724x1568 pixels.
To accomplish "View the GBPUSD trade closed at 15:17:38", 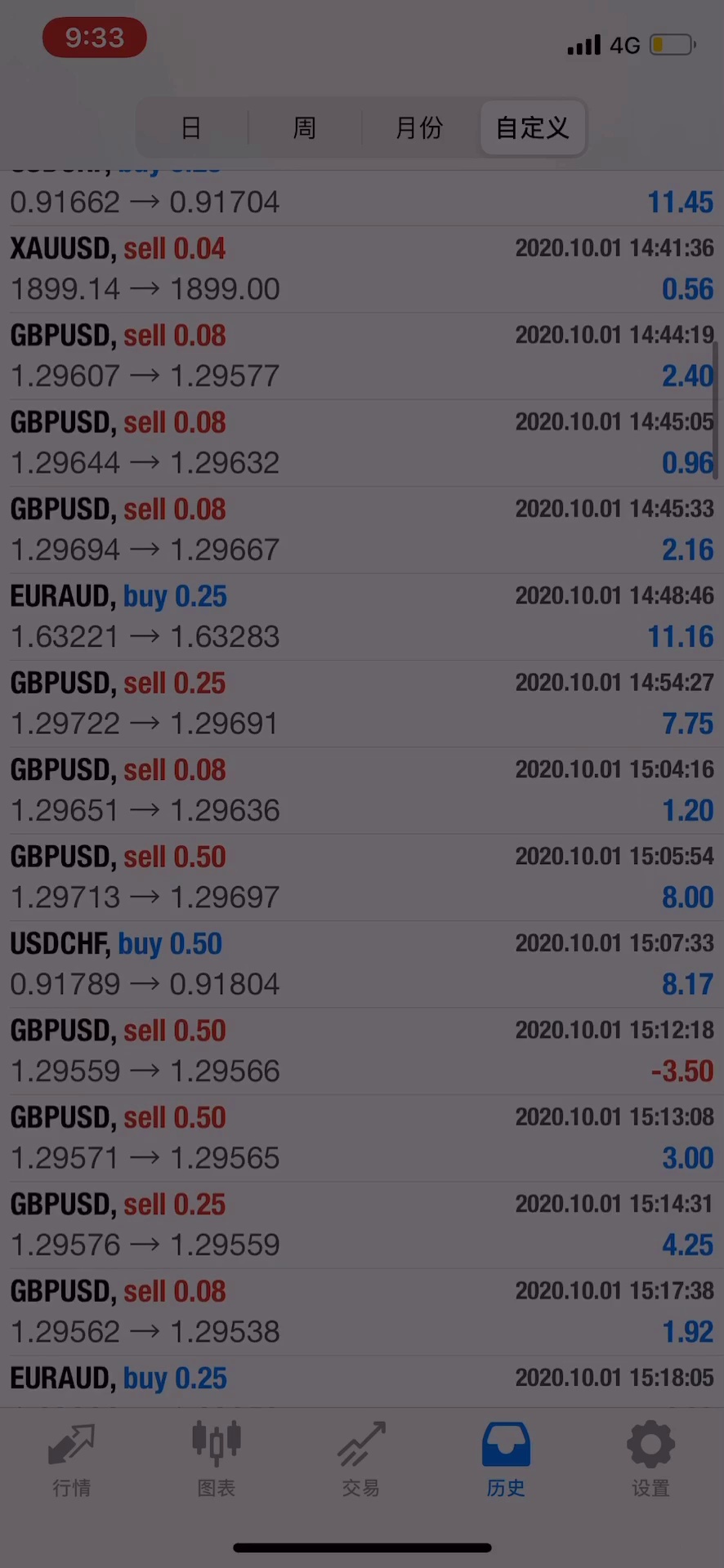I will click(x=361, y=1312).
